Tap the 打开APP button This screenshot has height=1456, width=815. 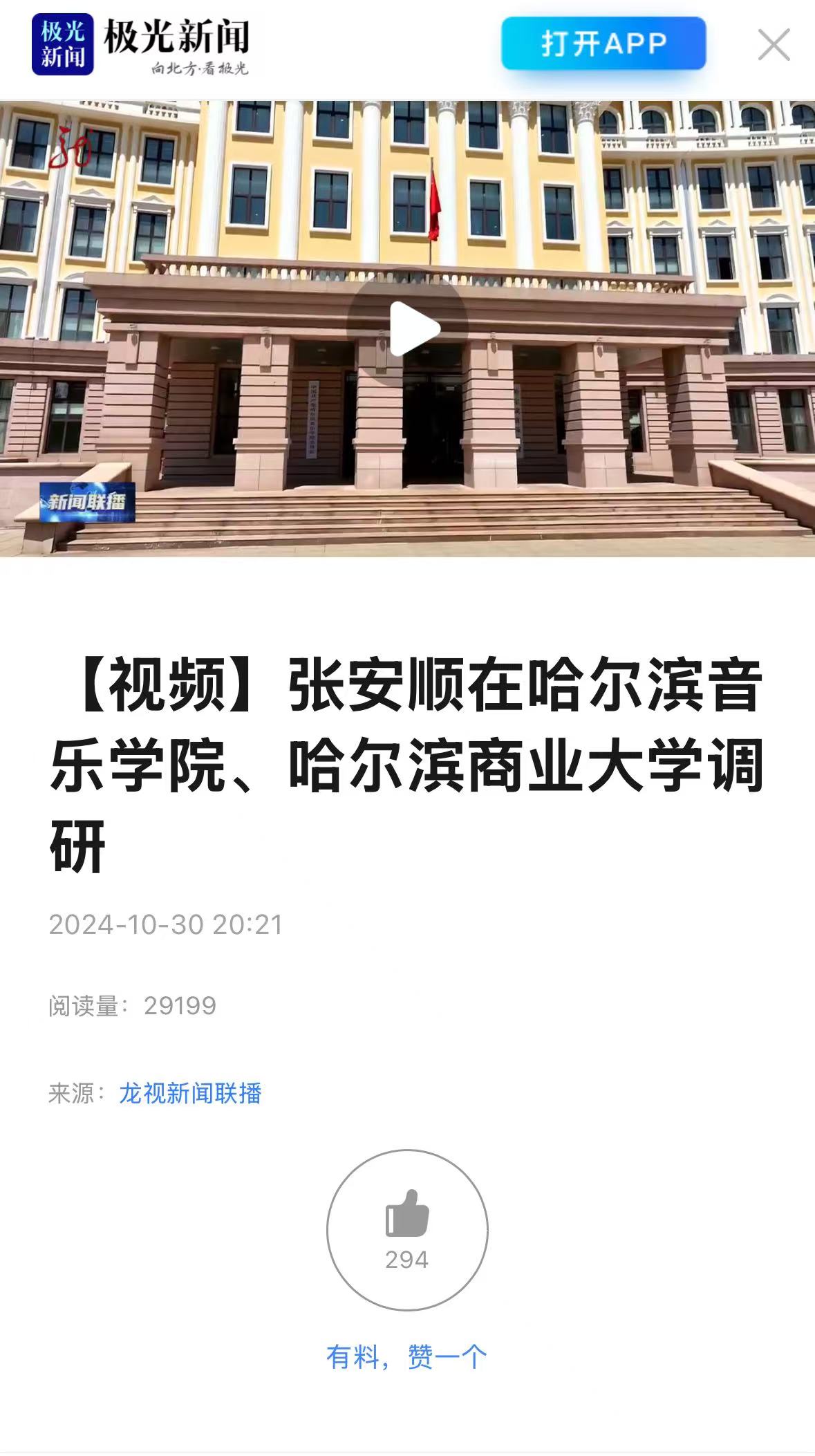(x=603, y=44)
